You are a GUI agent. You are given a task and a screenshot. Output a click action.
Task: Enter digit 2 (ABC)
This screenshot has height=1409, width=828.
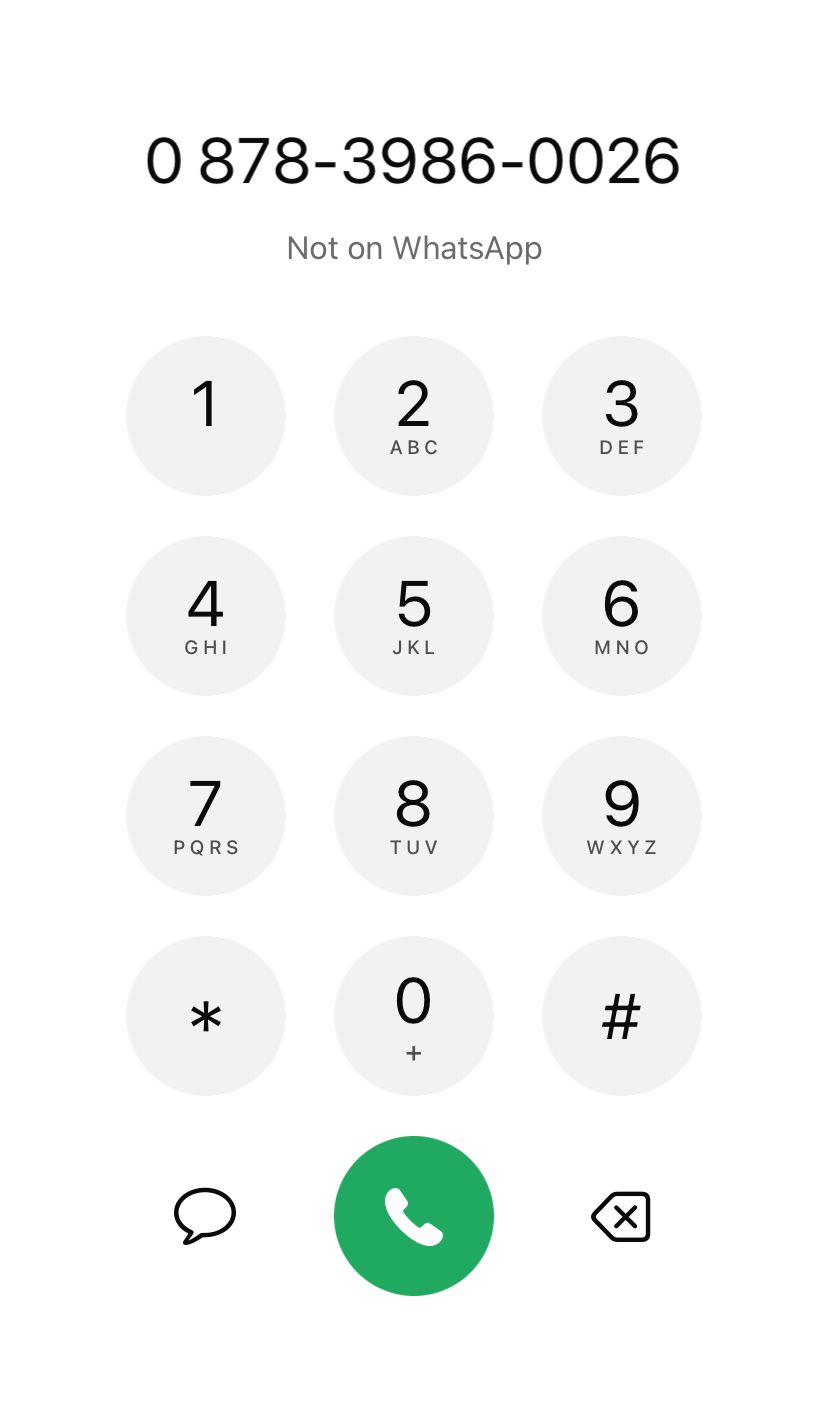click(x=414, y=416)
